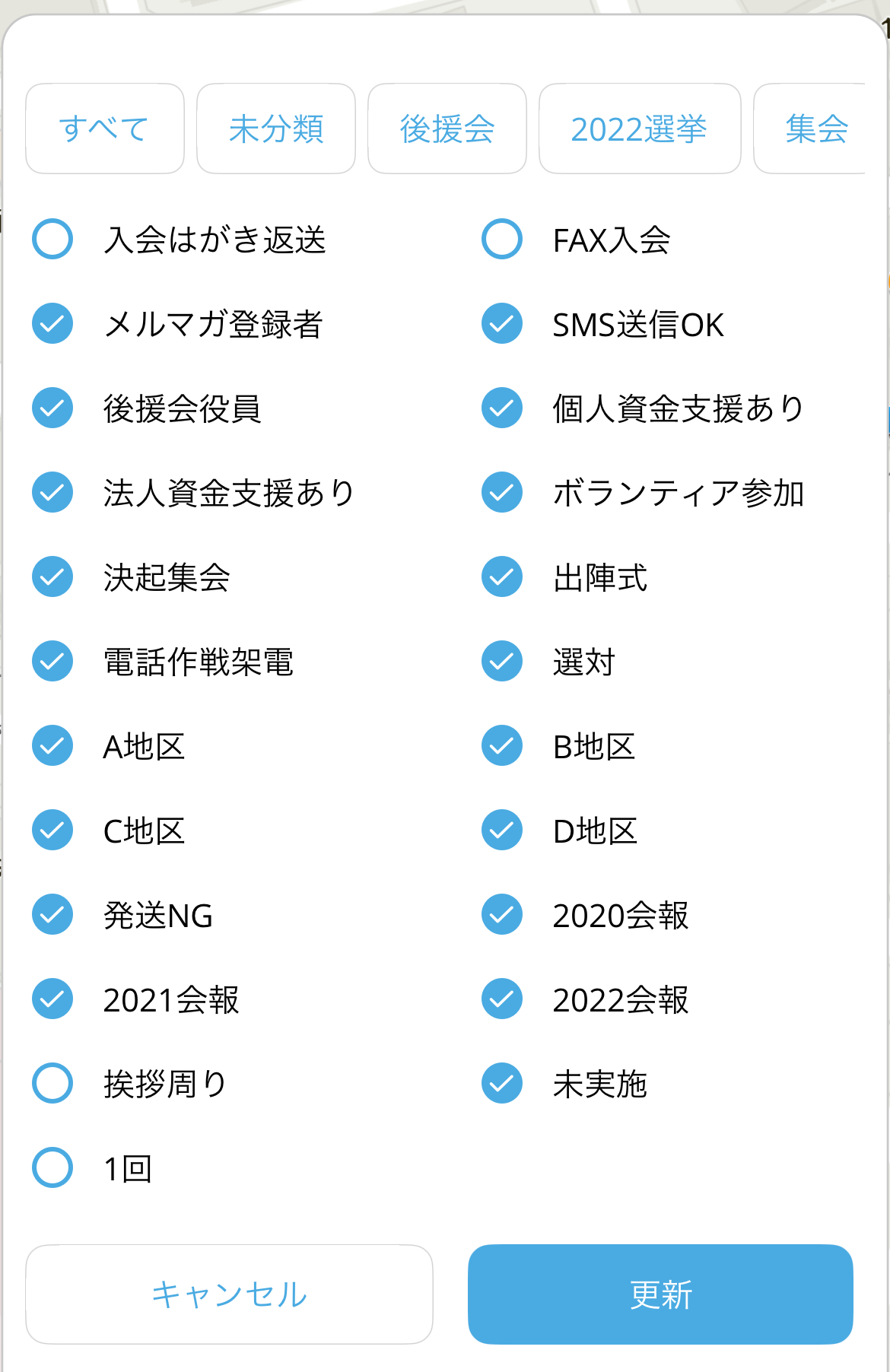Screen dimensions: 890x1372
Task: Uncheck 電話作戦架電
Action: tap(52, 662)
